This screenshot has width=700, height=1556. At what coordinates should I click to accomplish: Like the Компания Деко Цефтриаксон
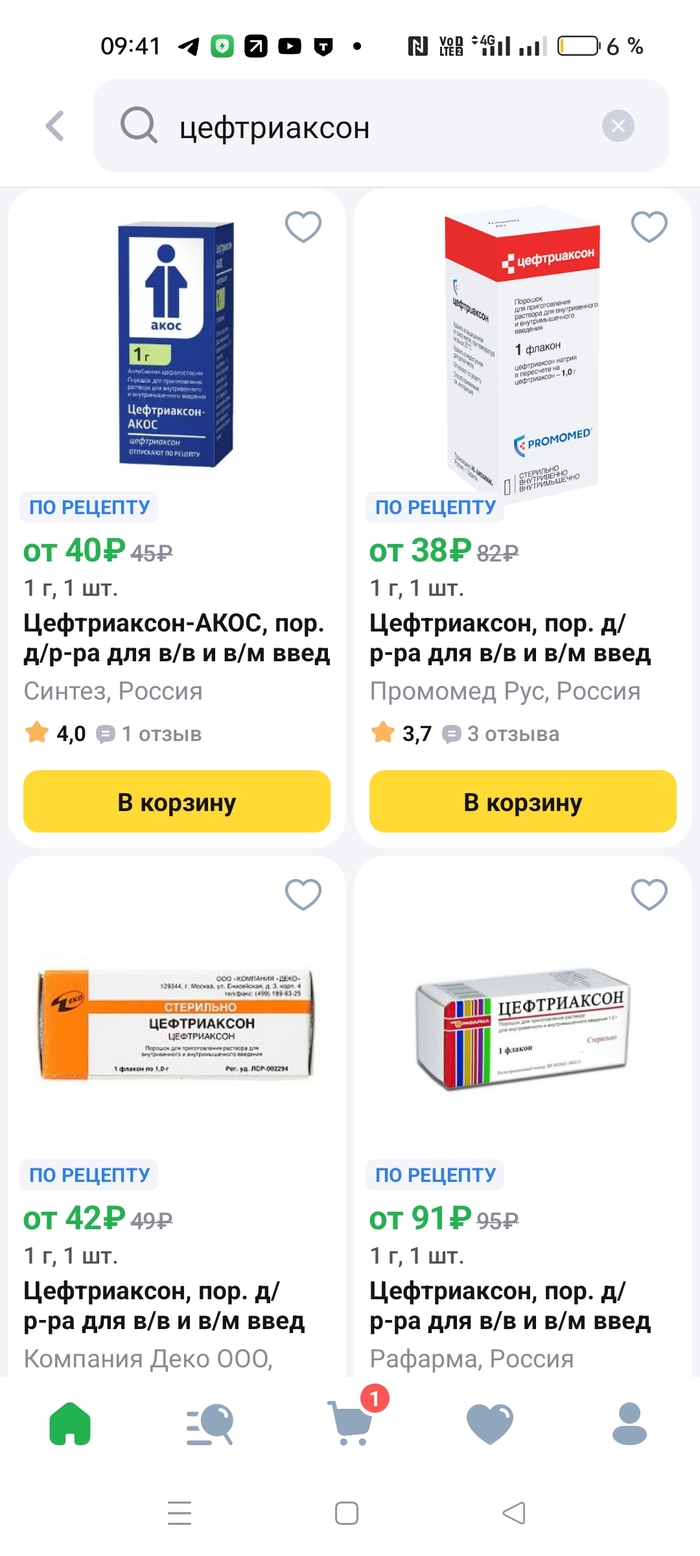[x=303, y=894]
